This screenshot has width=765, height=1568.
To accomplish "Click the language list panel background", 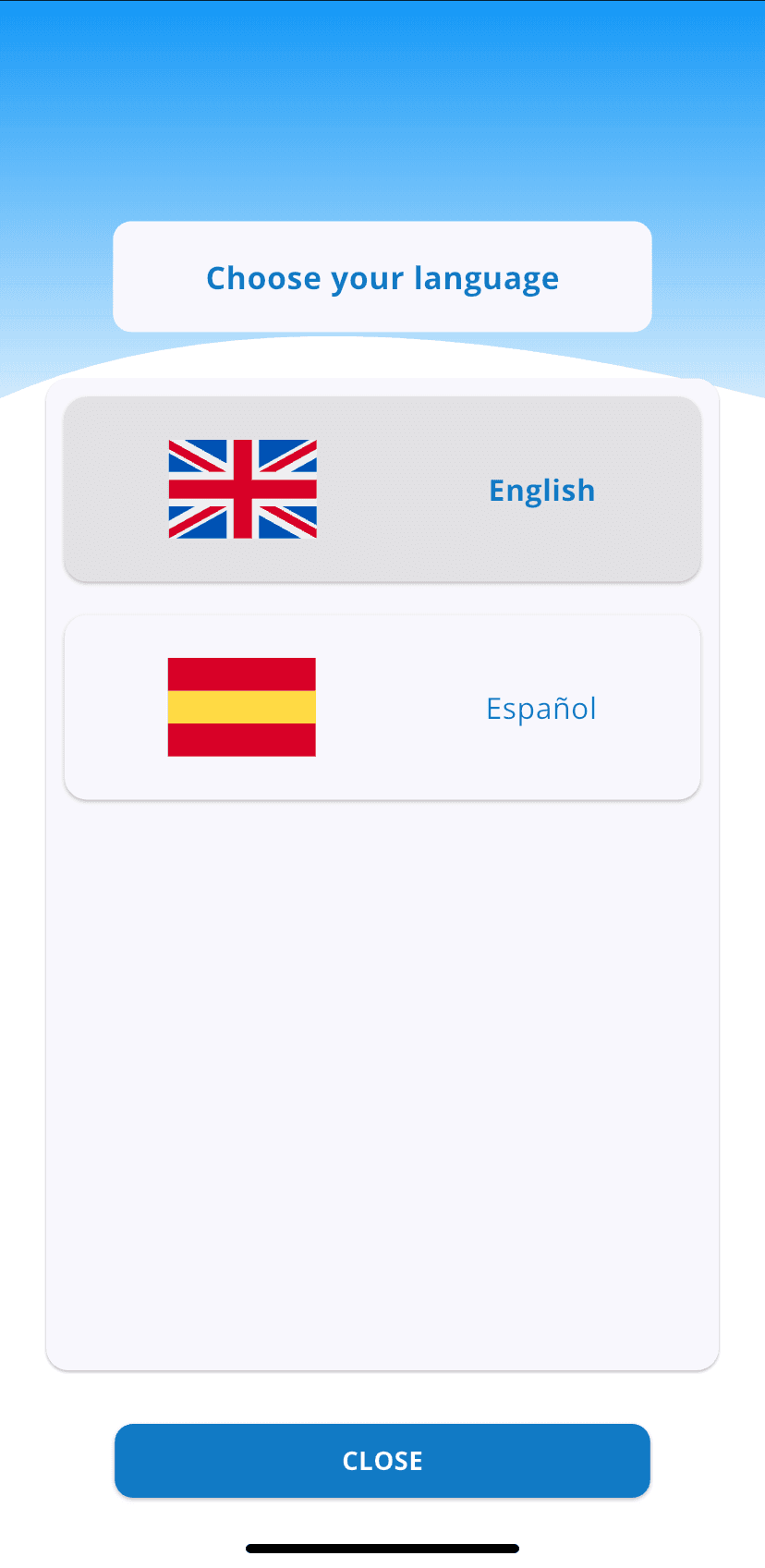I will click(382, 1063).
